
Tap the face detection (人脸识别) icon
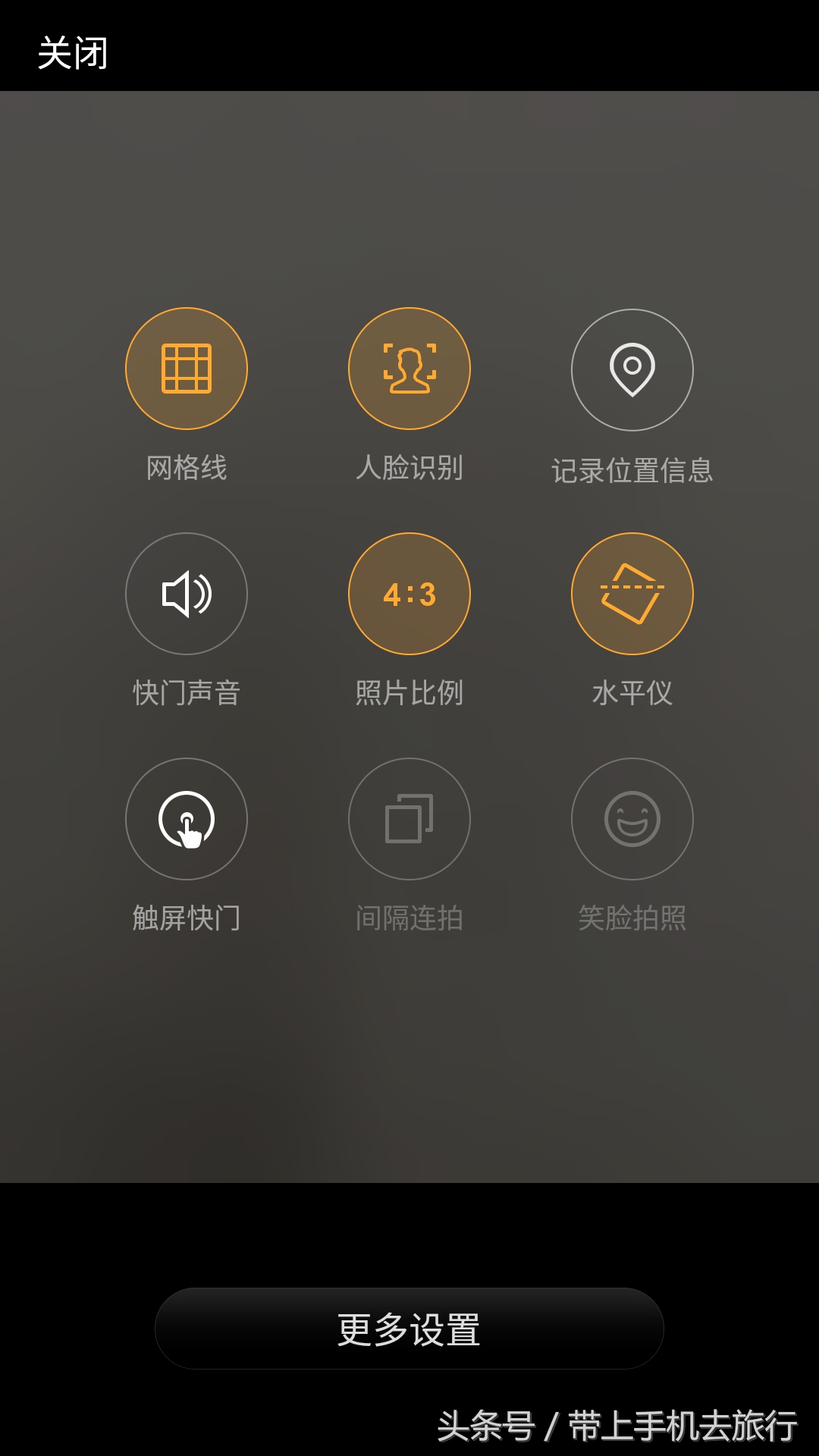(409, 368)
